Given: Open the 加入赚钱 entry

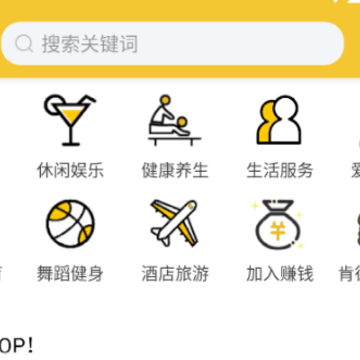Looking at the screenshot, I should pyautogui.click(x=280, y=241).
